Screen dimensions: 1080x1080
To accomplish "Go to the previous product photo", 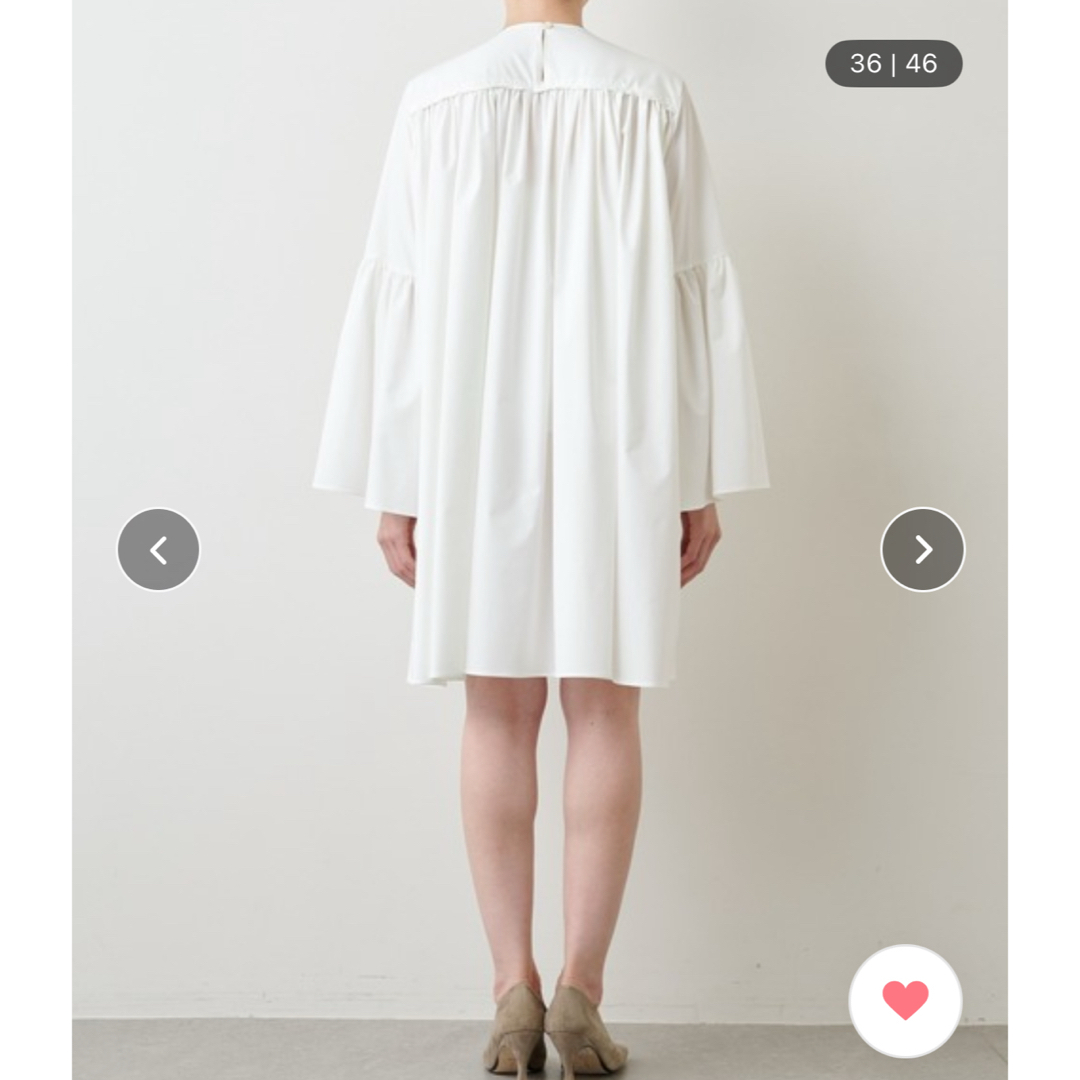I will (x=158, y=549).
